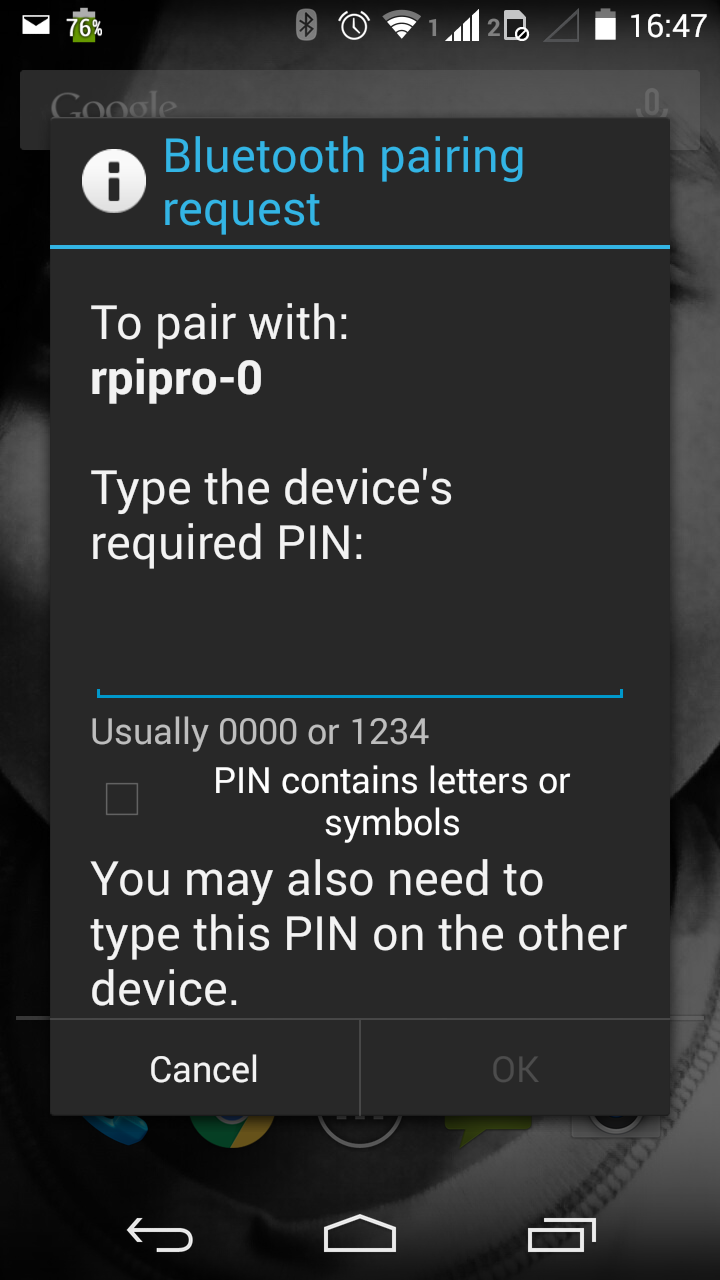The height and width of the screenshot is (1280, 720).
Task: Tap the Back navigation arrow
Action: point(160,1234)
